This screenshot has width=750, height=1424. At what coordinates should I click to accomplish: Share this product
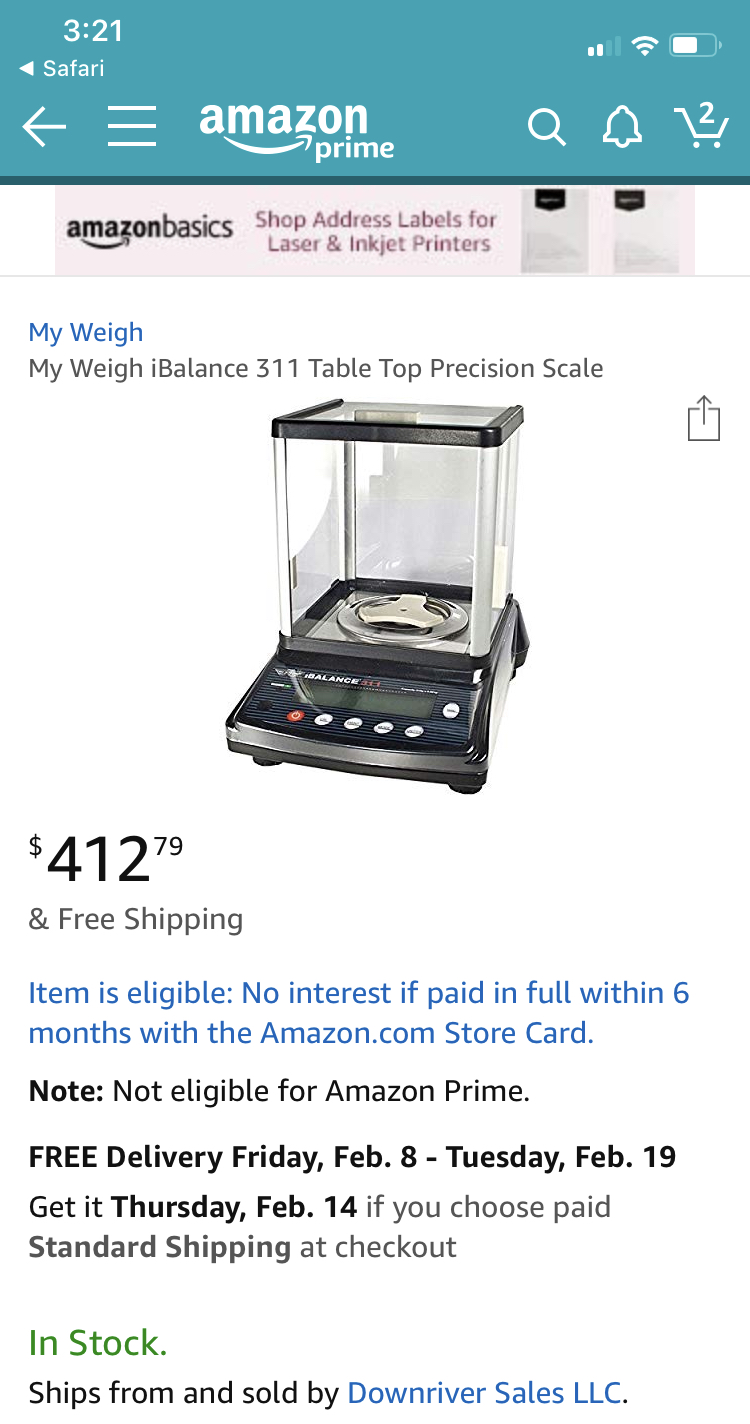tap(704, 418)
